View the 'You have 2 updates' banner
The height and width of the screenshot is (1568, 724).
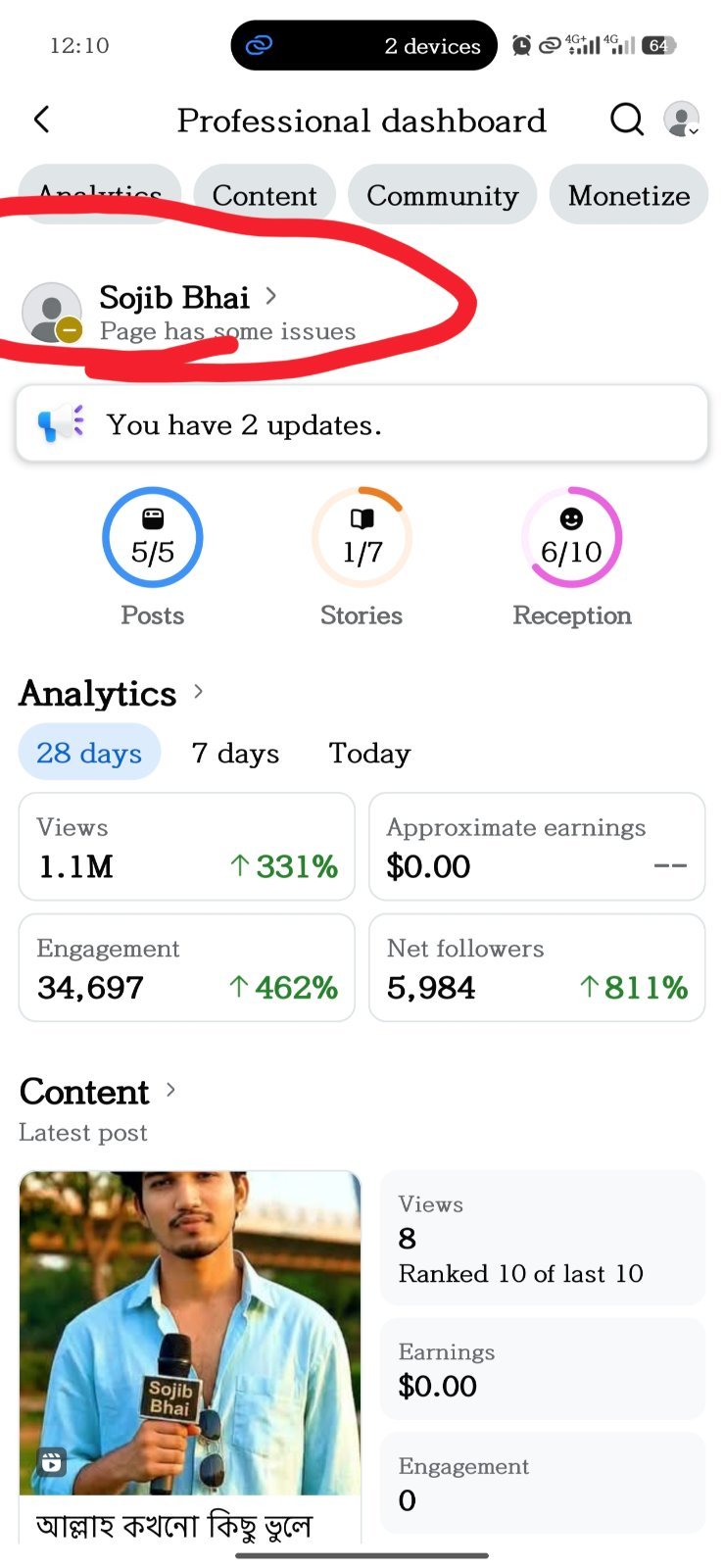coord(362,424)
